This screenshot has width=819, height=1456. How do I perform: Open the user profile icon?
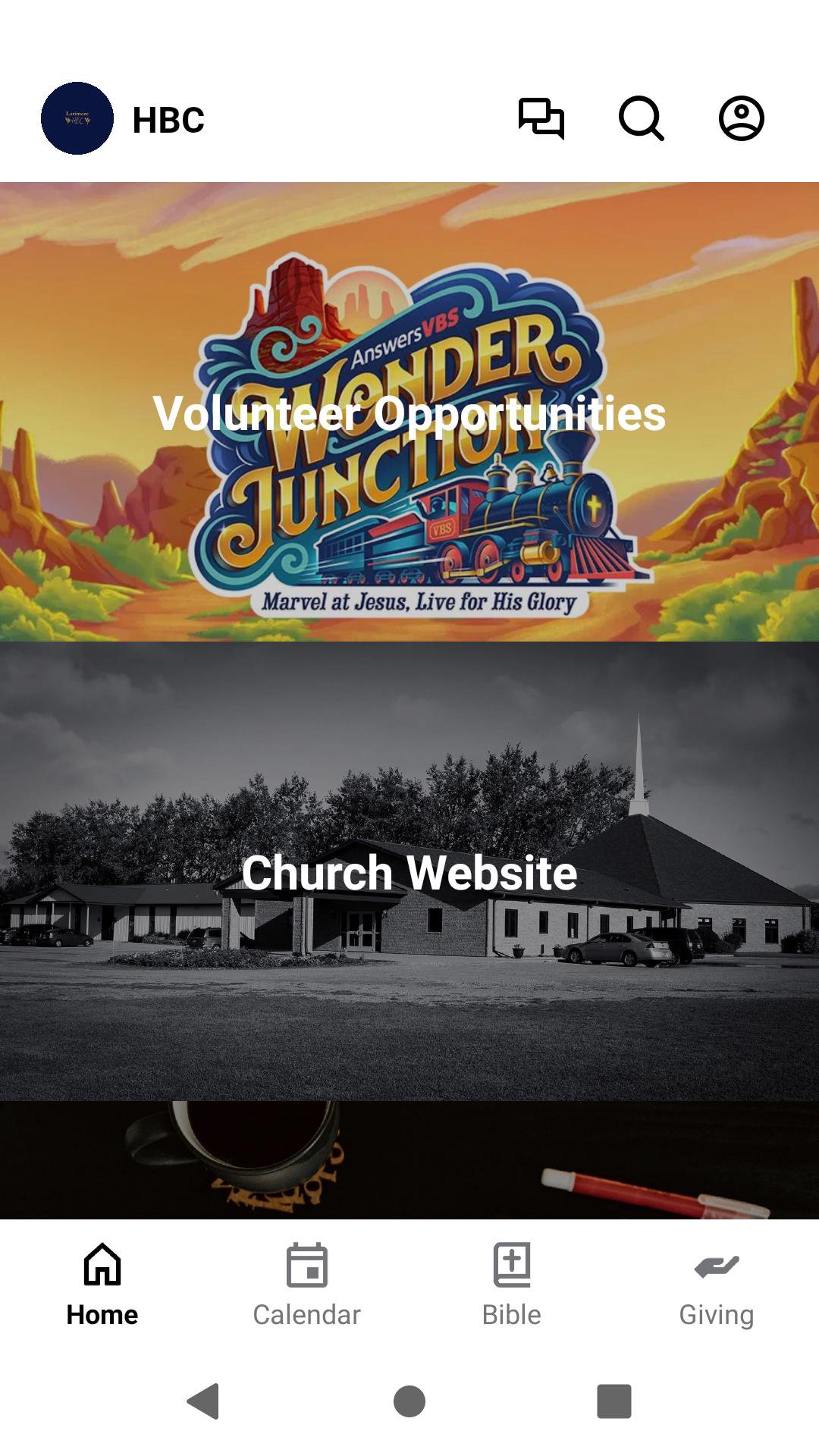coord(741,118)
